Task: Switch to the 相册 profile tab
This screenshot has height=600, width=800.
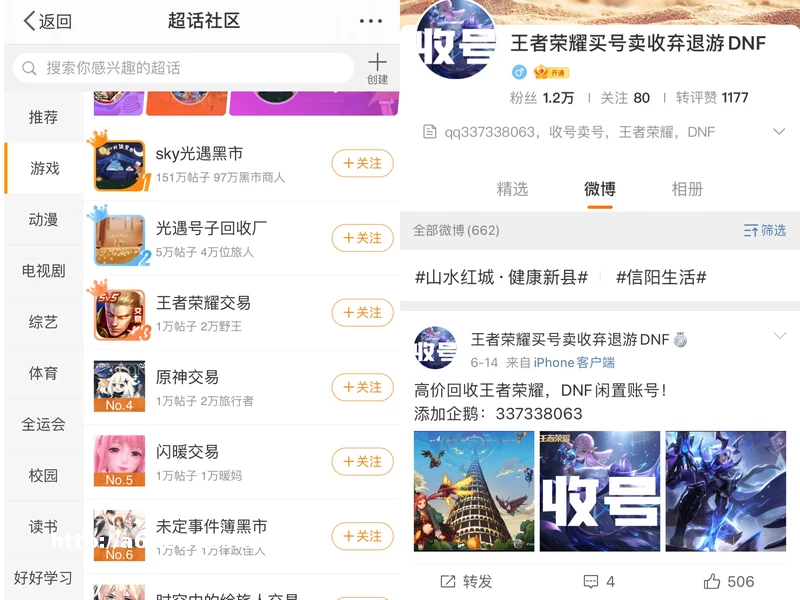Action: [687, 189]
